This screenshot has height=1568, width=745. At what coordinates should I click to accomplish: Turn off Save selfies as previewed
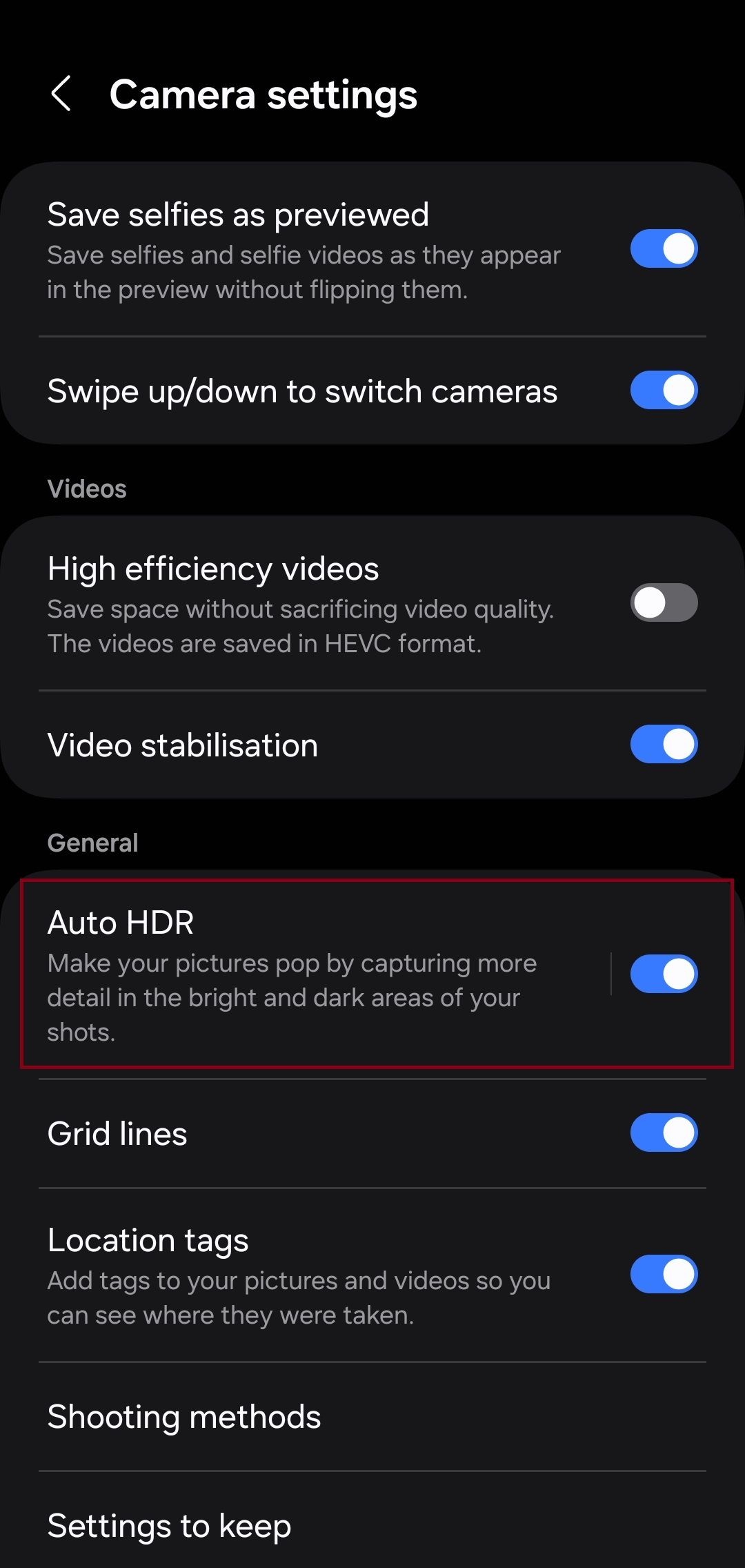(664, 248)
